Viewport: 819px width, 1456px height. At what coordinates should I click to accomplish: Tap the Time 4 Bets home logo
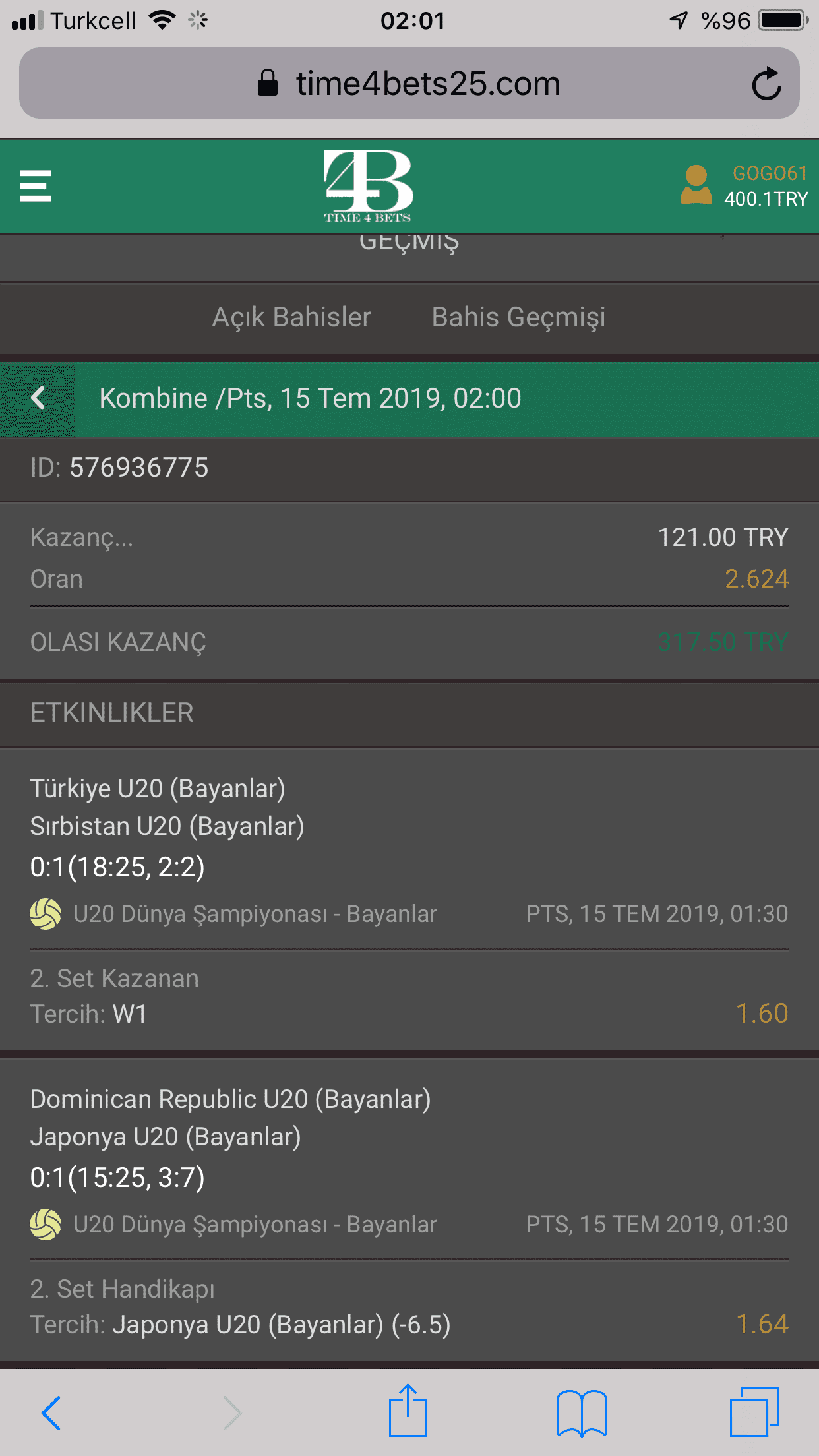coord(368,186)
